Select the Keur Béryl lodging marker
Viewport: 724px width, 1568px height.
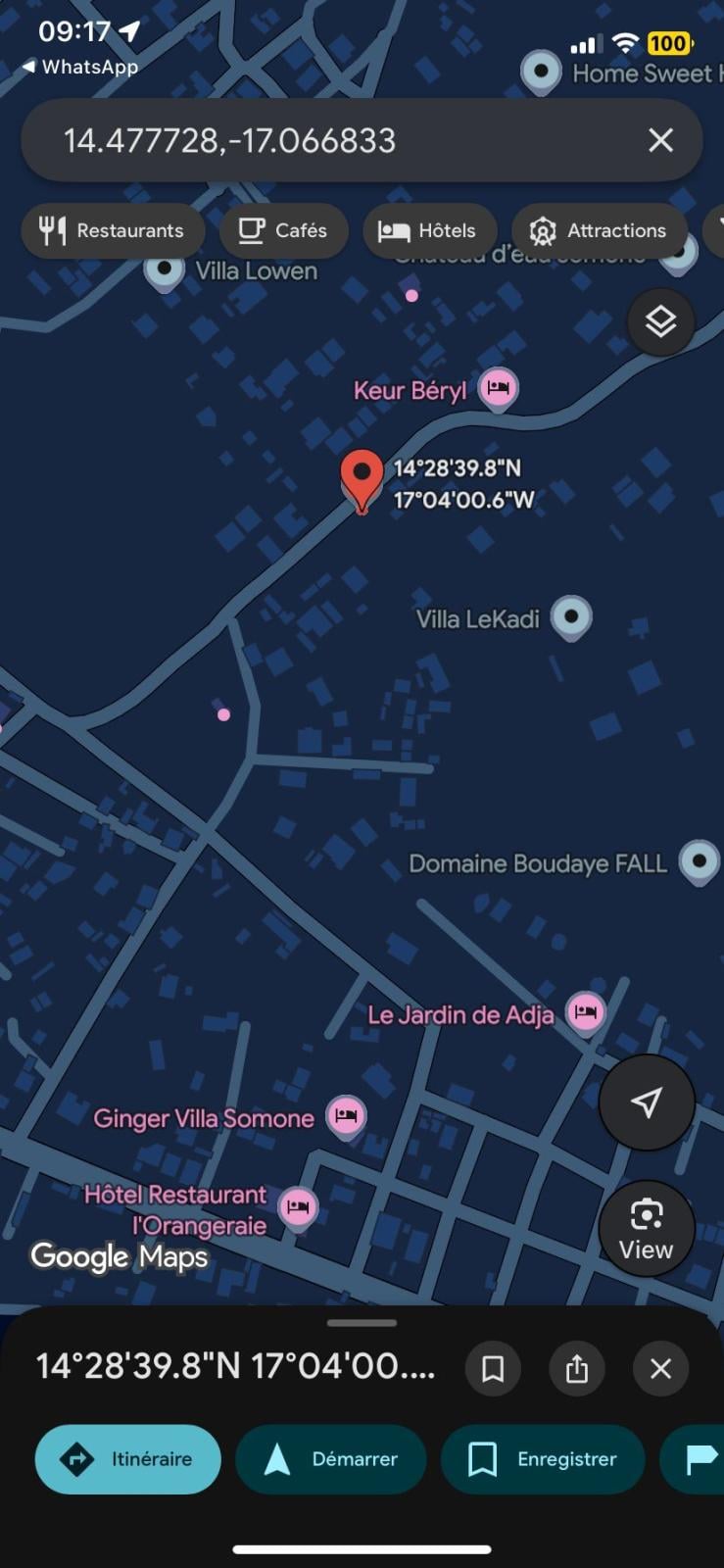pos(499,388)
